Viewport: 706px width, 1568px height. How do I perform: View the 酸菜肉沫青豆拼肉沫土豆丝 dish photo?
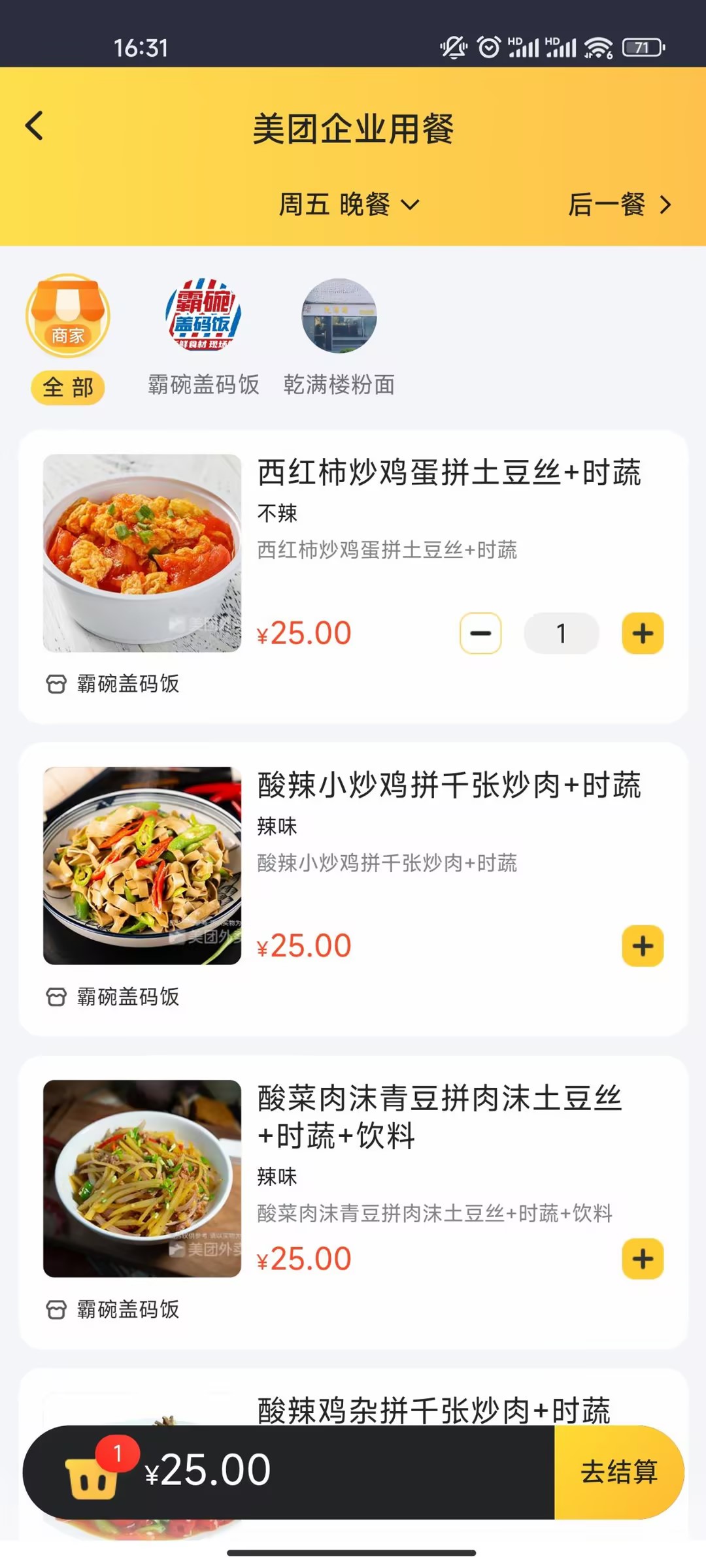142,1179
